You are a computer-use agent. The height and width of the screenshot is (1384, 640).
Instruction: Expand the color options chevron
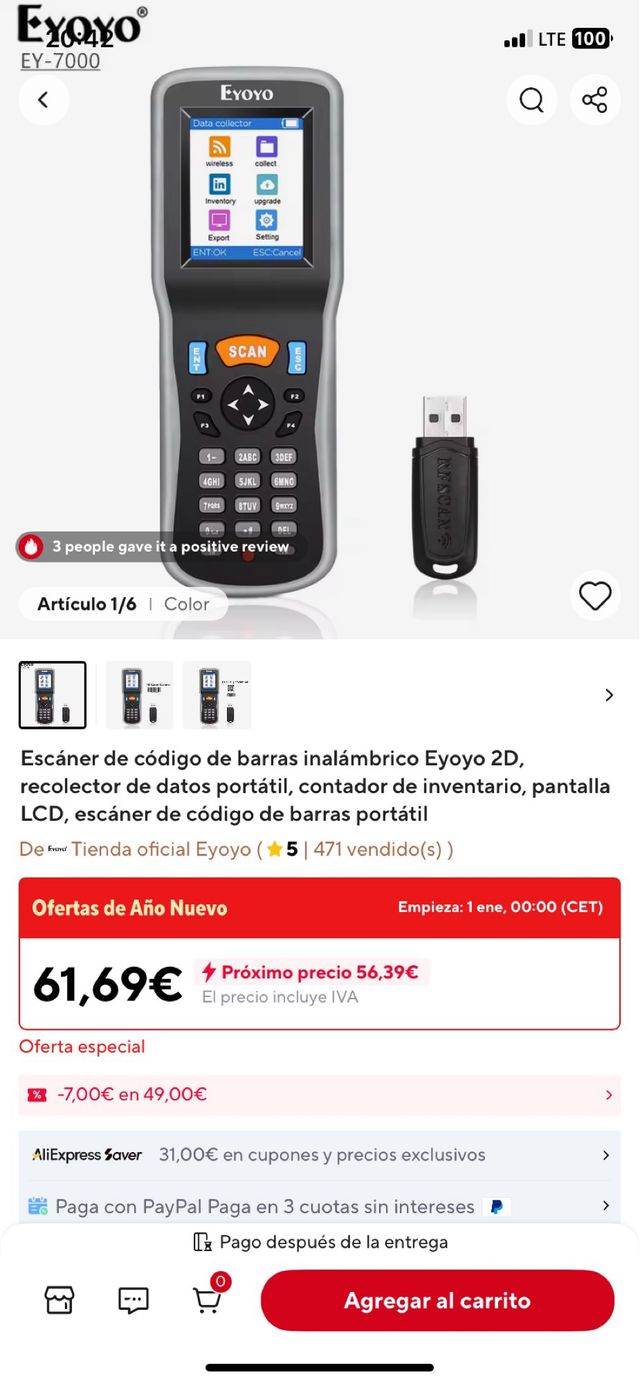pos(609,695)
